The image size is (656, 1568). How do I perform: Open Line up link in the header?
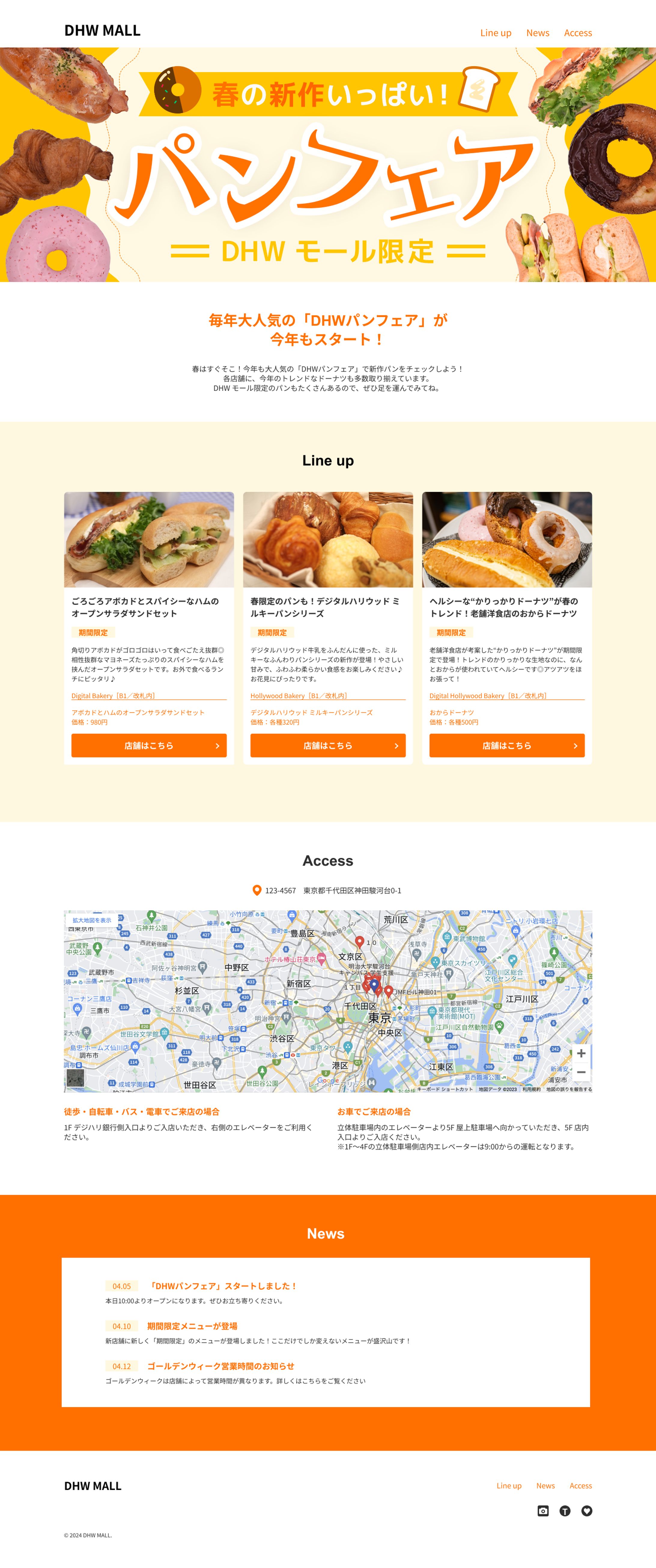coord(495,33)
